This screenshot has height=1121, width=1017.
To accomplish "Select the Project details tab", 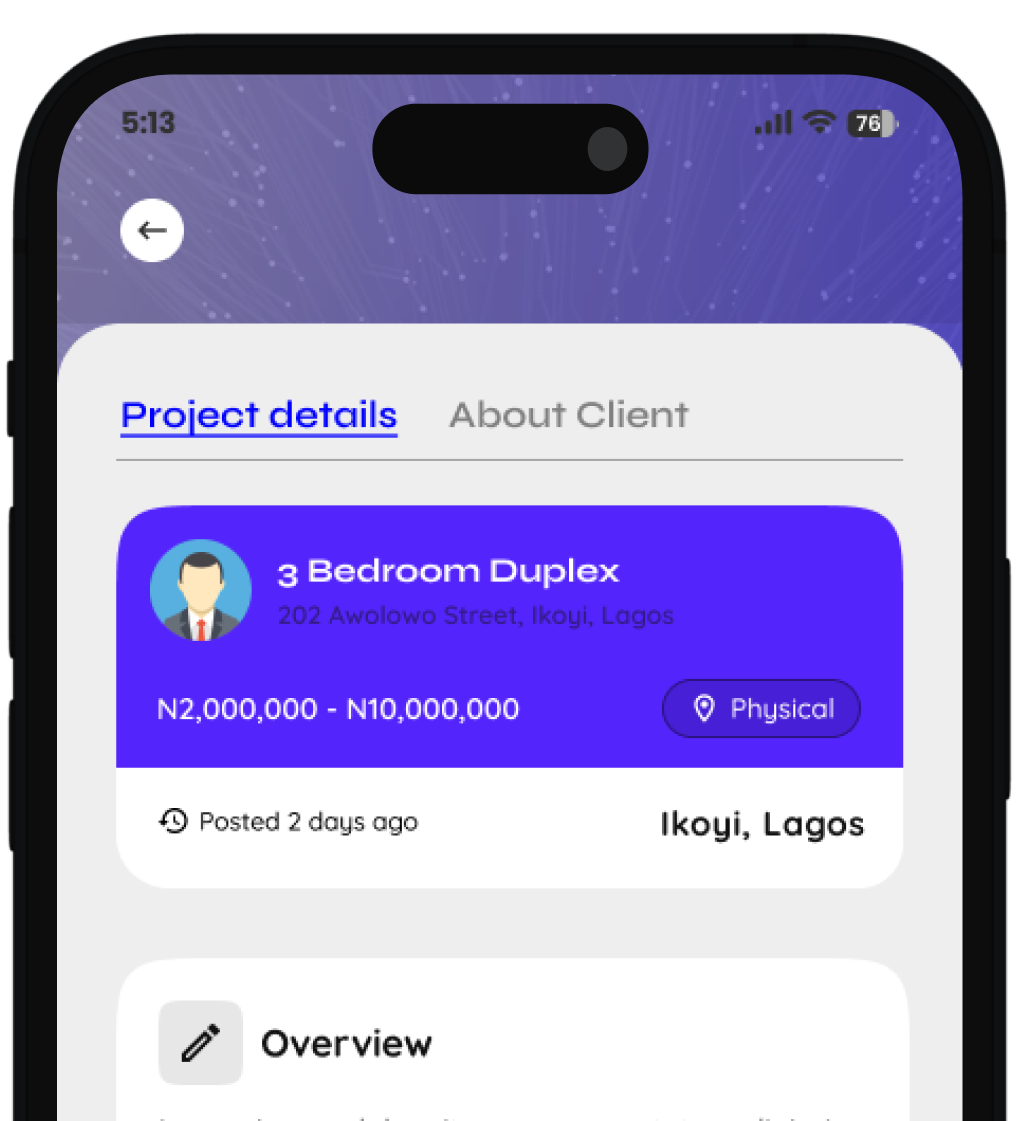I will 259,415.
